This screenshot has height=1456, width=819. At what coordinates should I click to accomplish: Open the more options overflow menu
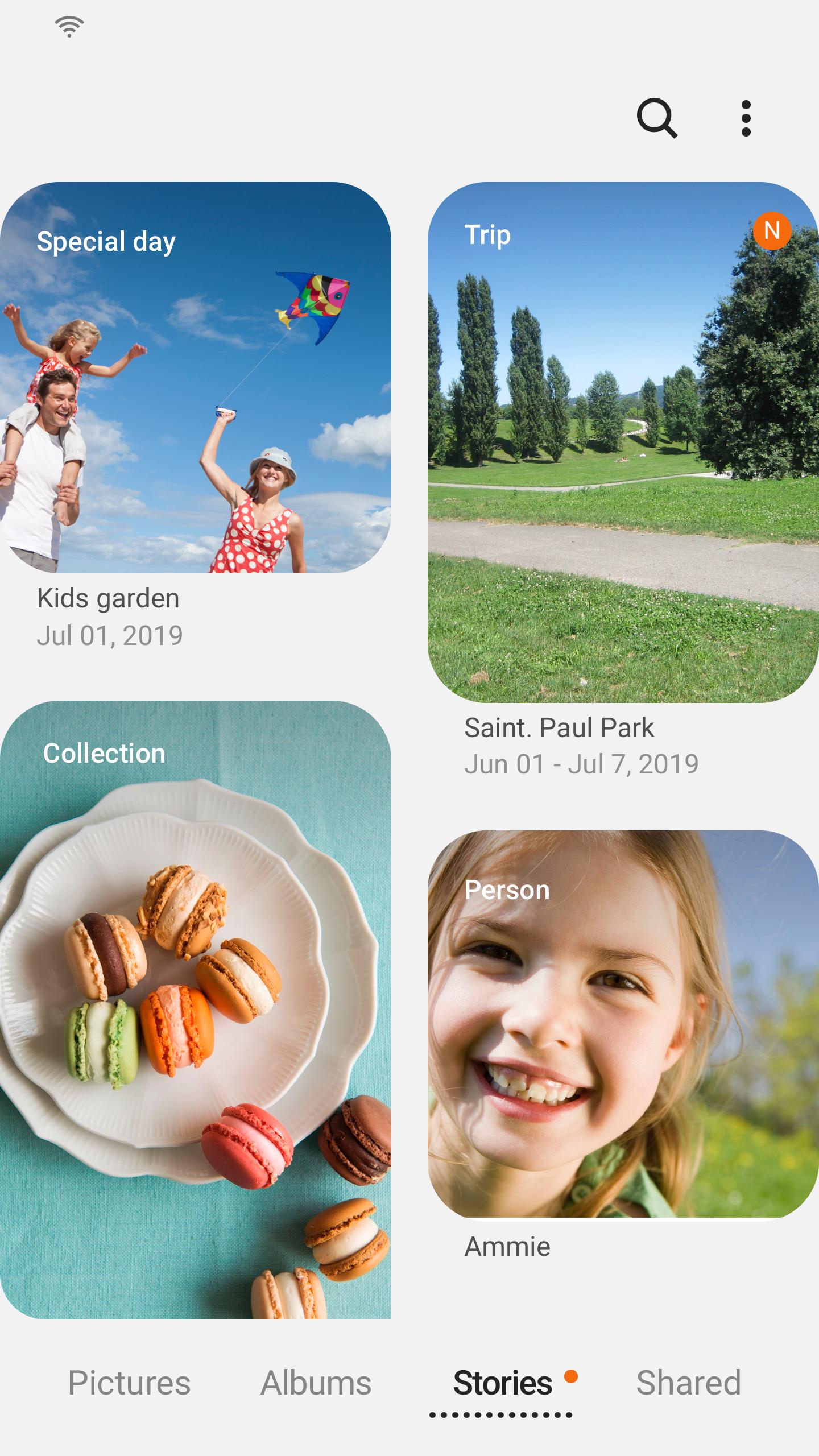746,118
